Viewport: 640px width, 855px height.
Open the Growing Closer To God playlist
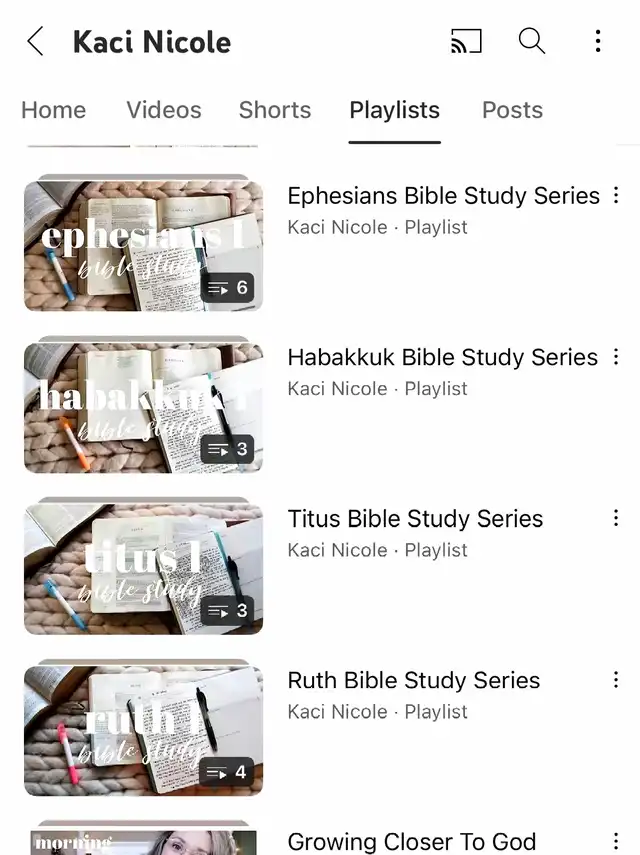(412, 841)
